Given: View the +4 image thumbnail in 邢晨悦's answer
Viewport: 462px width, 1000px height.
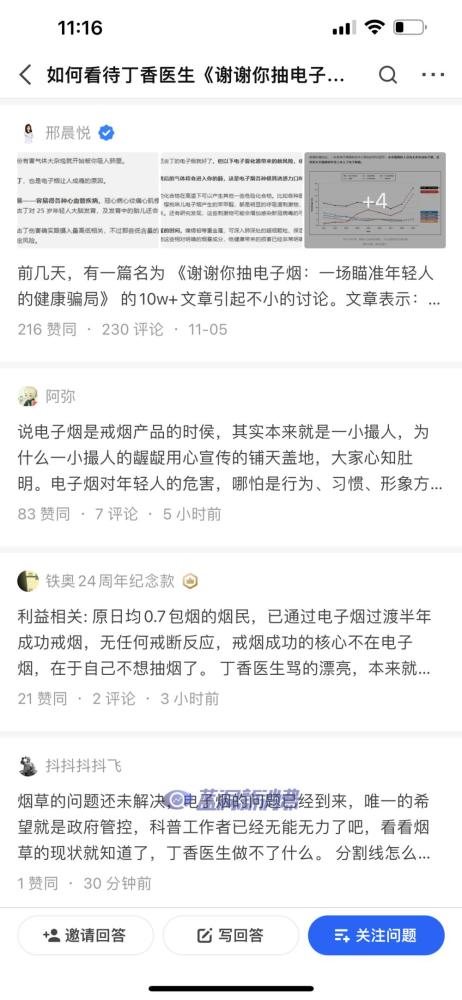Looking at the screenshot, I should 375,200.
